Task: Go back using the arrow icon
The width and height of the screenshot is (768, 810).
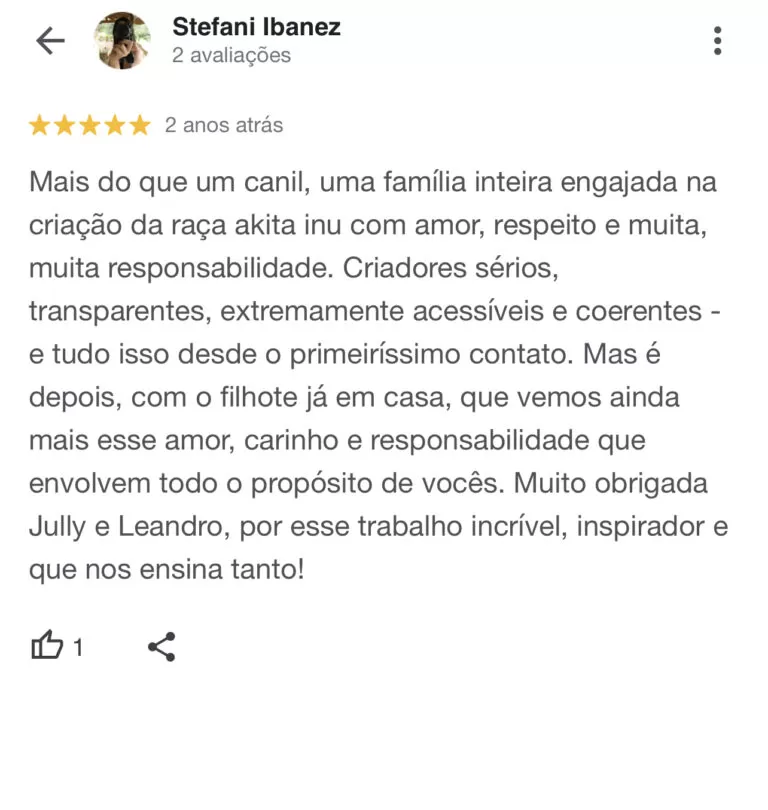Action: 50,41
